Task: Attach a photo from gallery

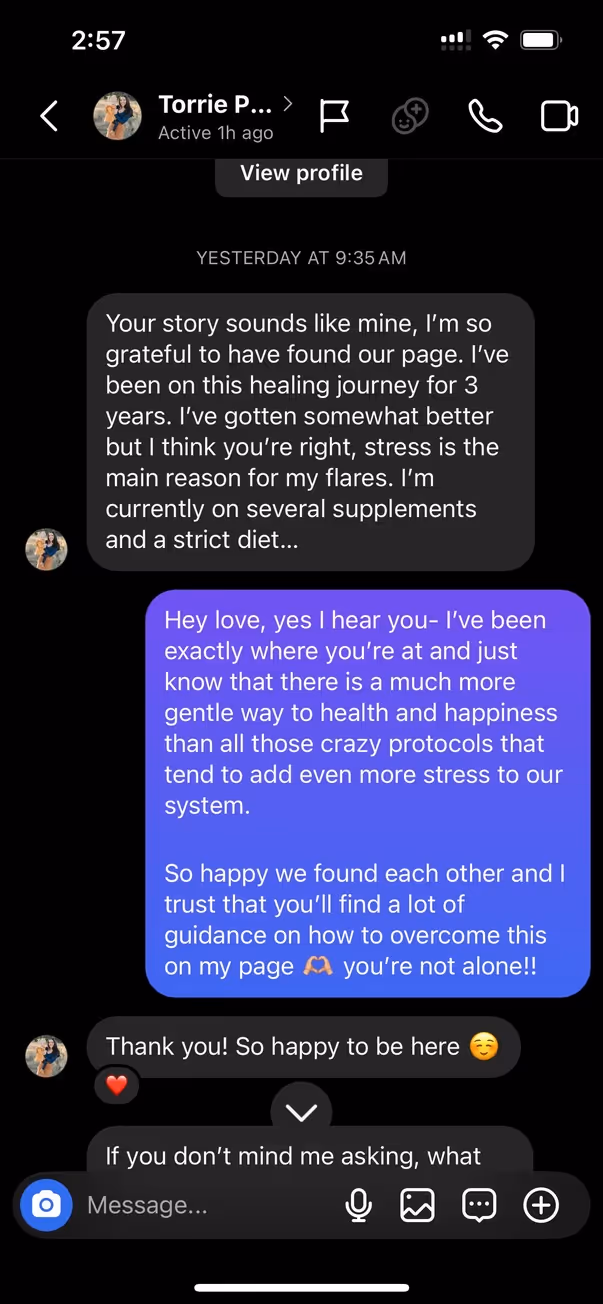Action: pyautogui.click(x=418, y=1205)
